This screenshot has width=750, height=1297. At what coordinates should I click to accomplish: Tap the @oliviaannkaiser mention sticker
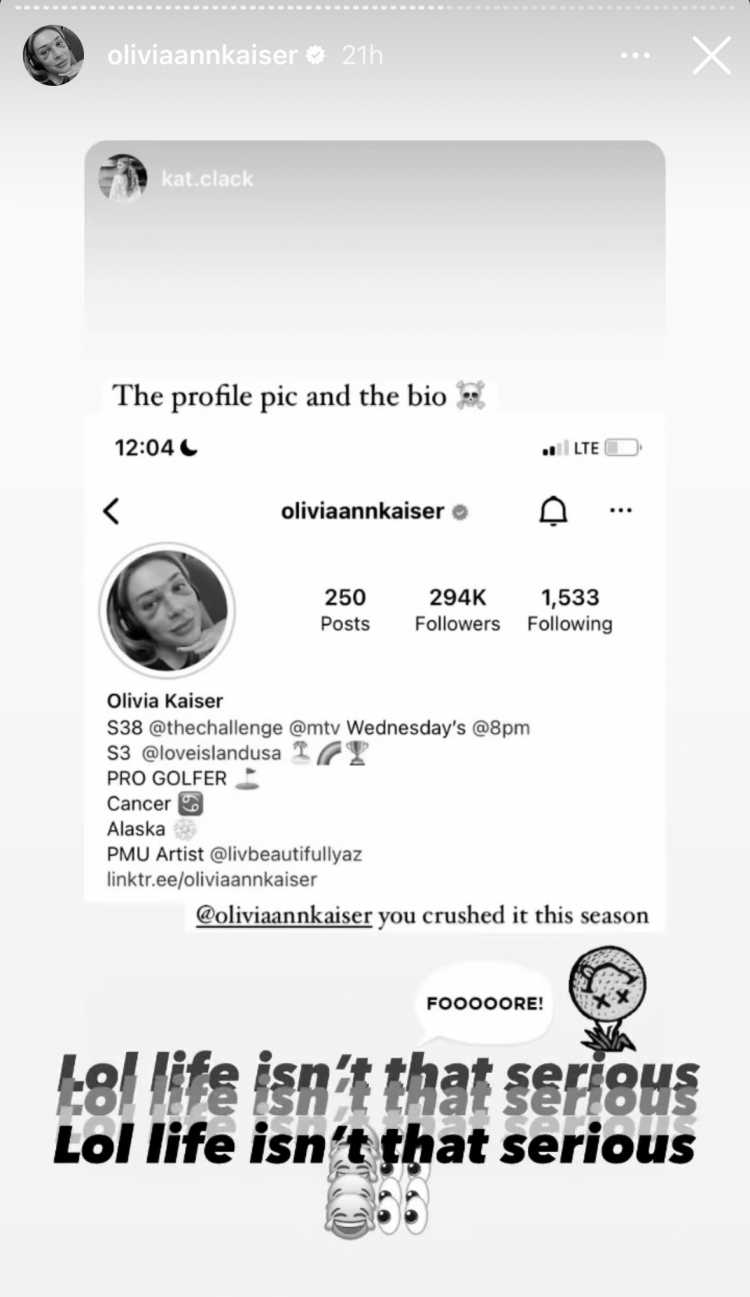[283, 915]
